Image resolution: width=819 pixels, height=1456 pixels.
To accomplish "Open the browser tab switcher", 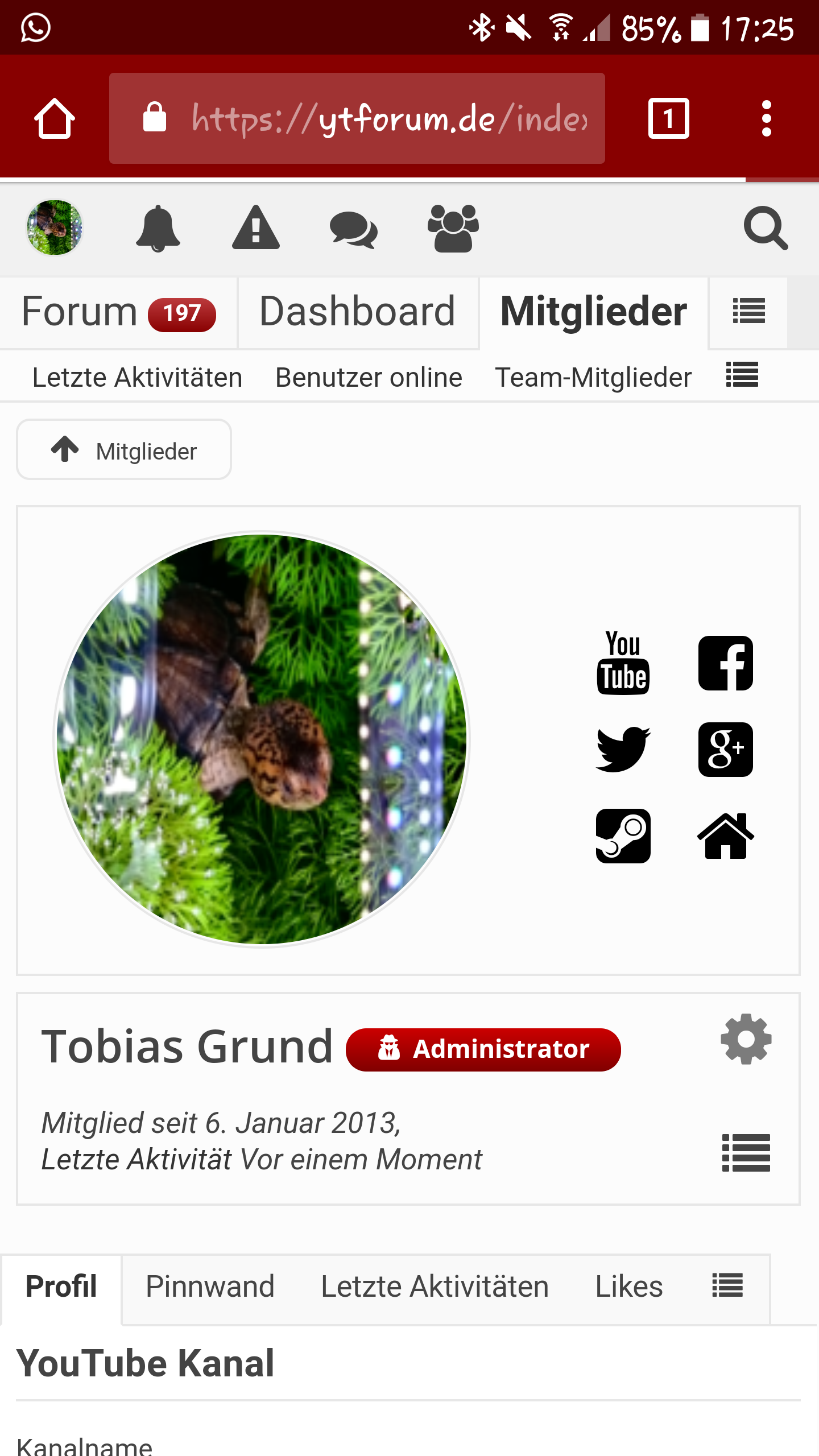I will tap(668, 118).
